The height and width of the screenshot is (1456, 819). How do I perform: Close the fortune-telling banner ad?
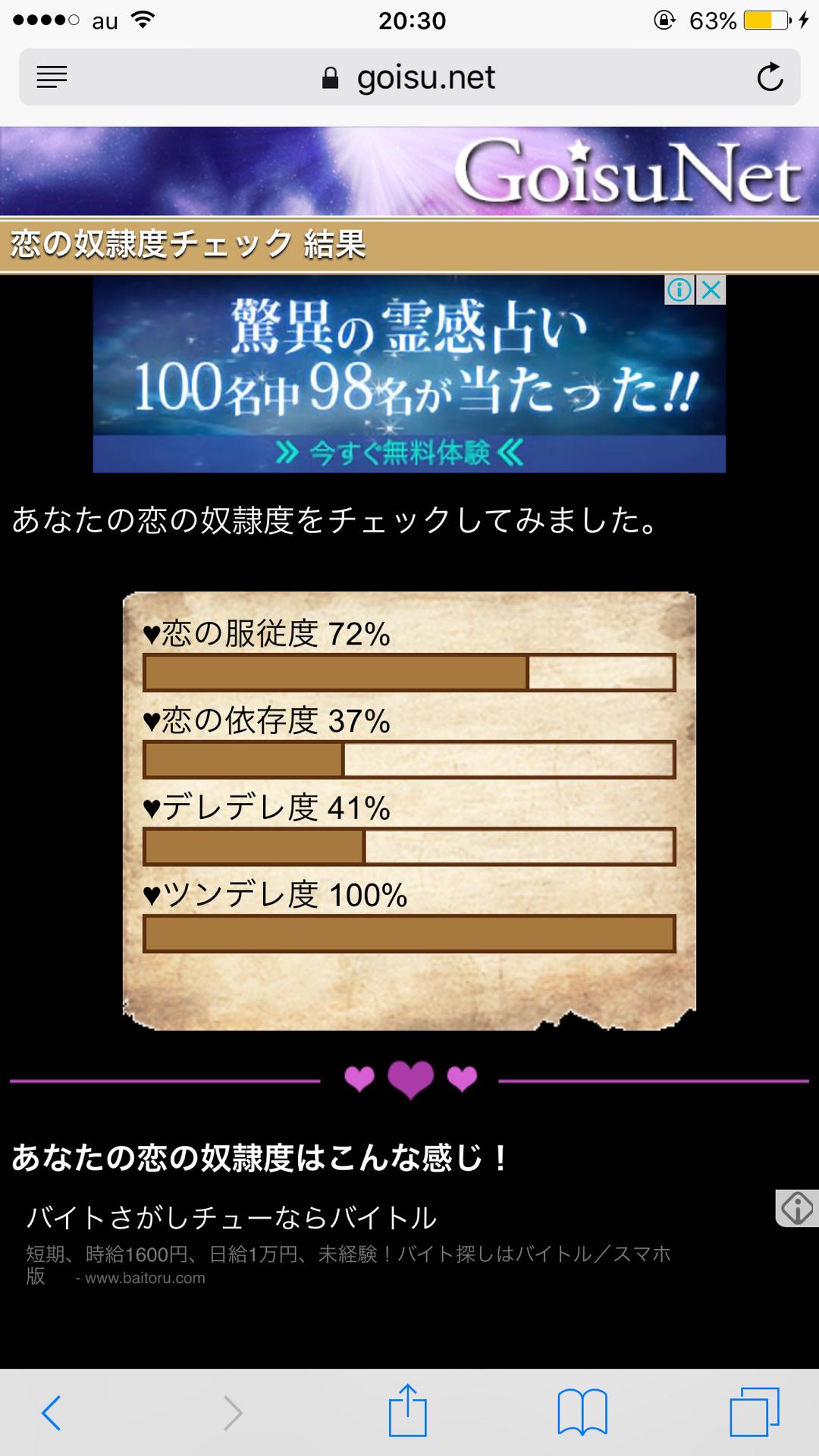tap(711, 290)
